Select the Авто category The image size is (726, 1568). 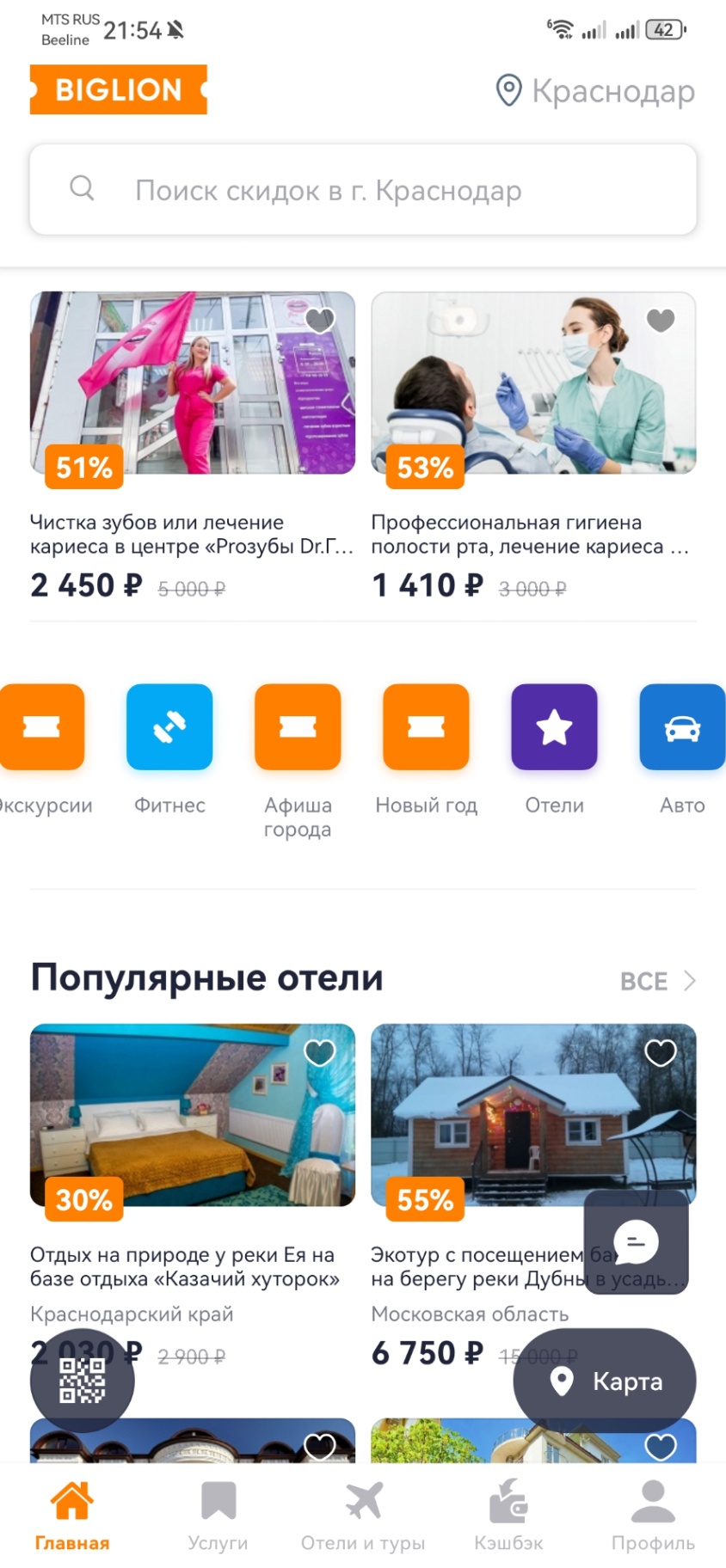pyautogui.click(x=681, y=727)
